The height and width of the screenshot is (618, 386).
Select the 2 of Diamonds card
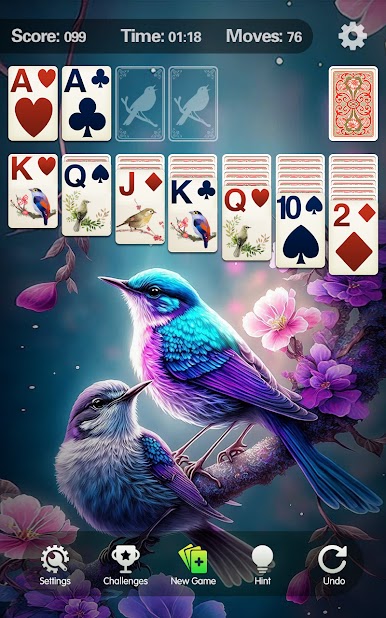coord(353,238)
